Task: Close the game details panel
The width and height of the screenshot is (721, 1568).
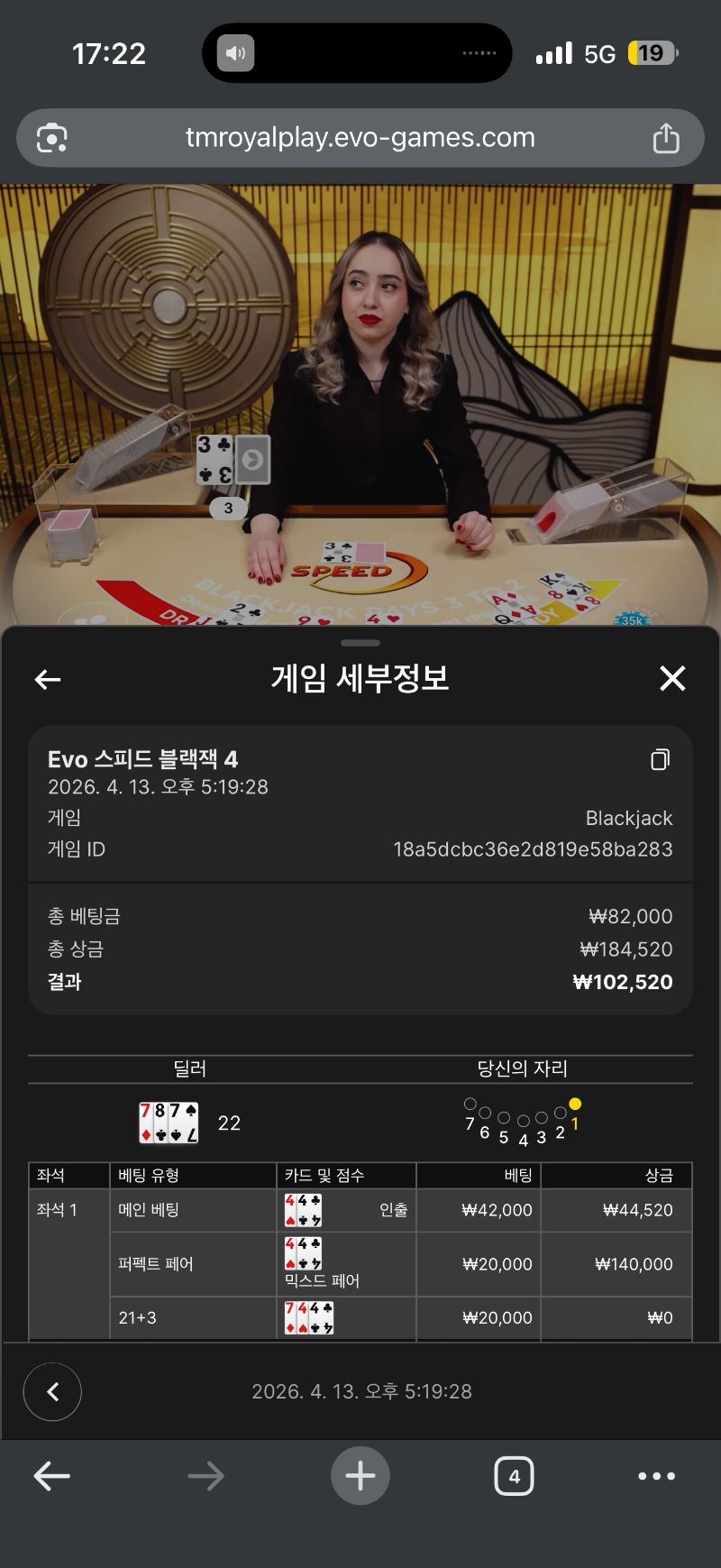Action: (672, 678)
